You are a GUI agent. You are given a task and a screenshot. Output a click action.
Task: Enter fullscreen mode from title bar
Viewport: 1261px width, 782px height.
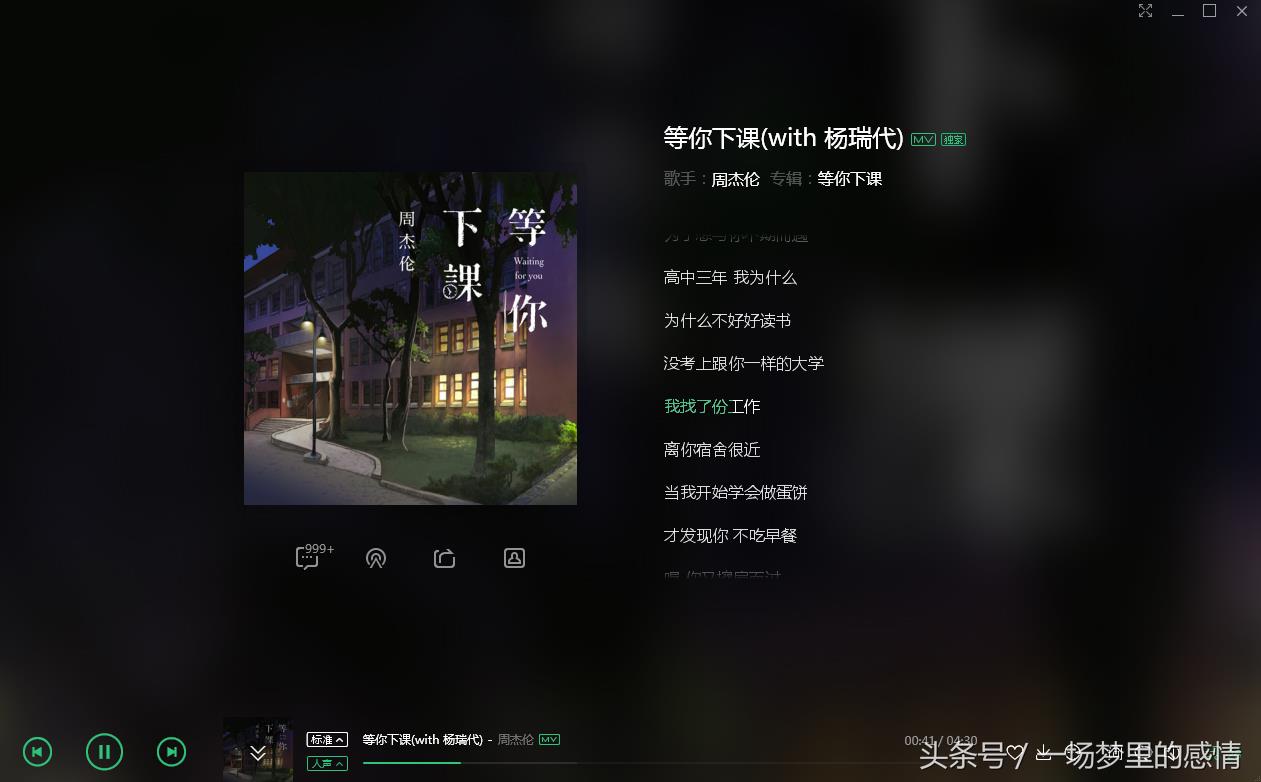(x=1146, y=11)
